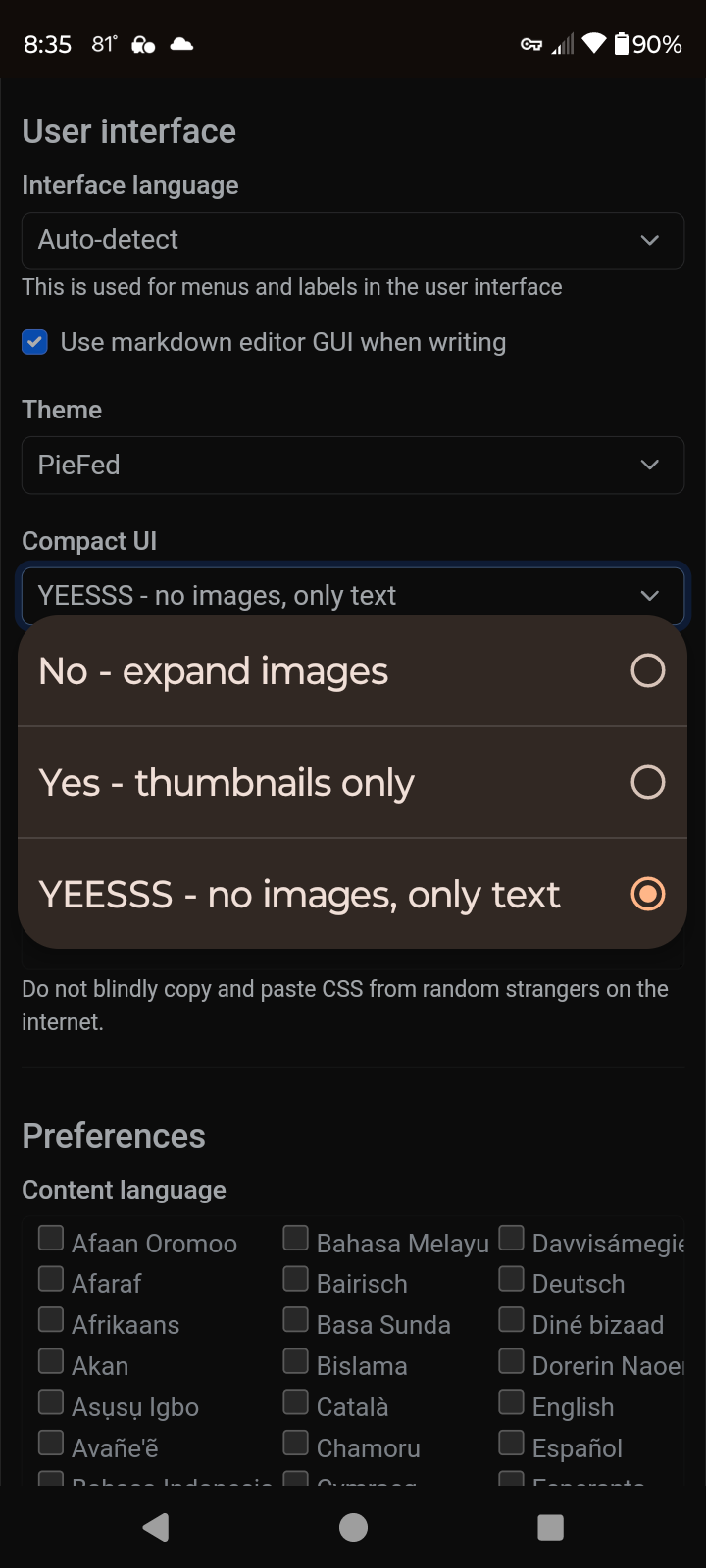Uncheck "Use markdown editor GUI when writing"

point(34,342)
